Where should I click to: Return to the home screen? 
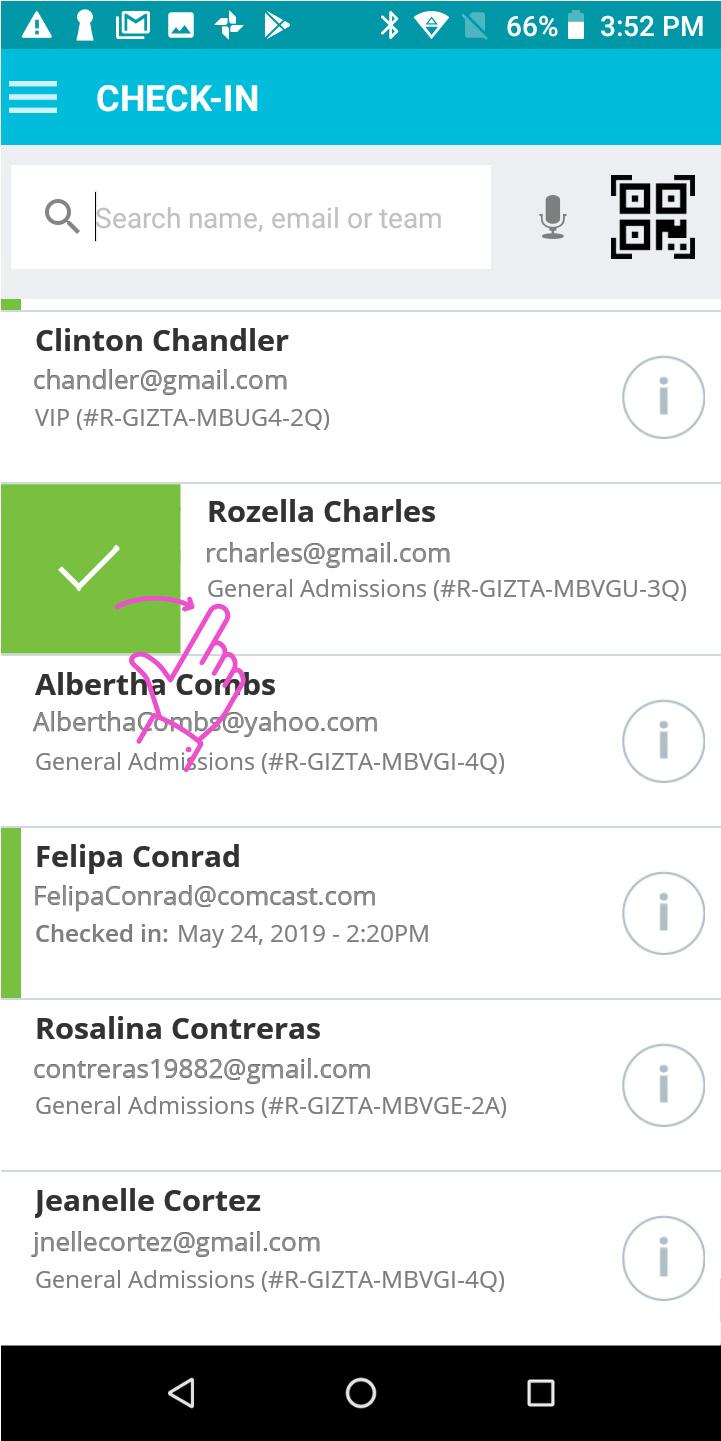click(x=360, y=1393)
